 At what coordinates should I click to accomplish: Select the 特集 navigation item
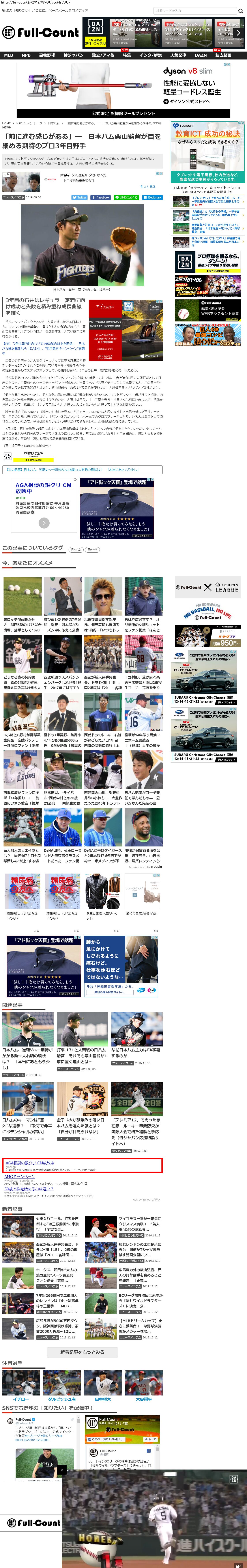point(127,55)
